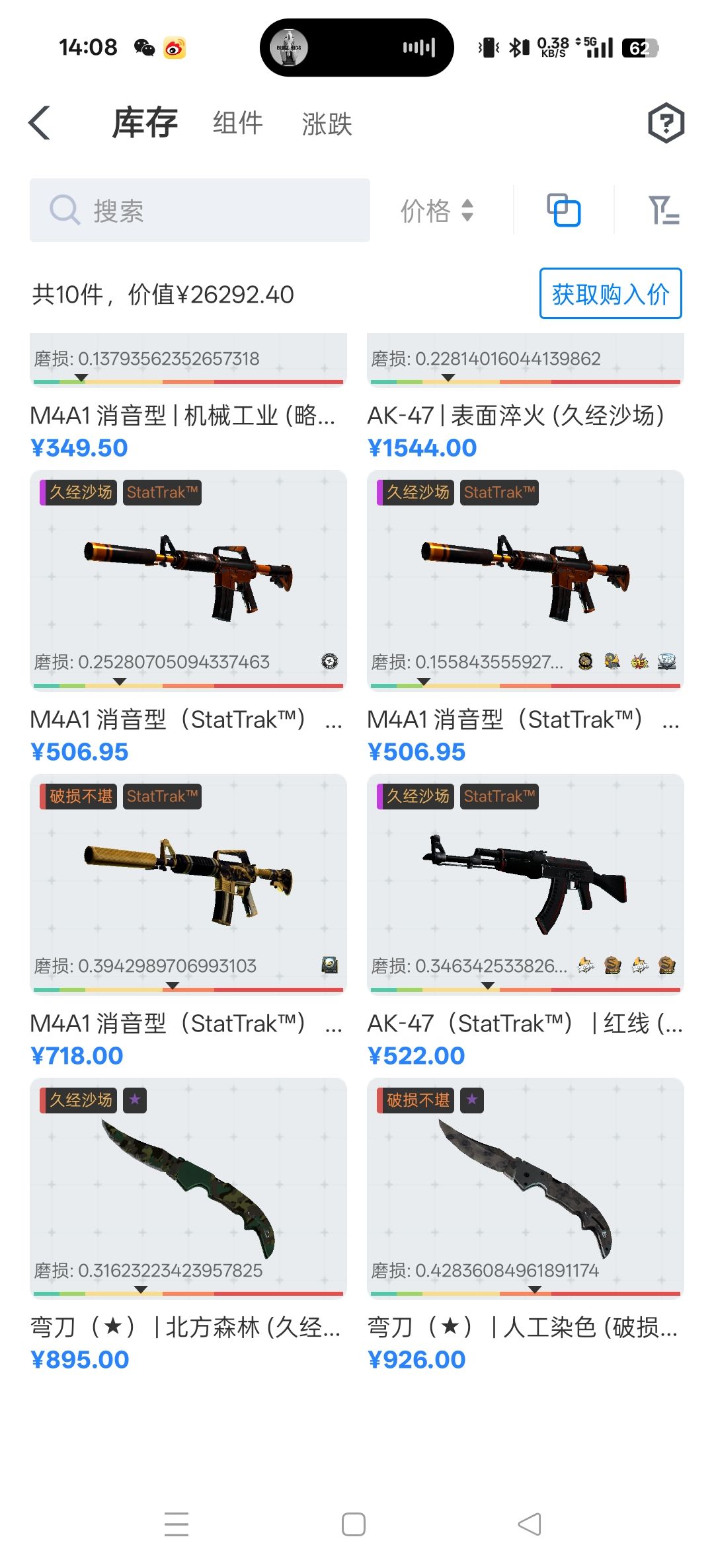Image resolution: width=714 pixels, height=1568 pixels.
Task: Open the M4A1 StatTrak card priced ¥718.00
Action: (x=188, y=922)
